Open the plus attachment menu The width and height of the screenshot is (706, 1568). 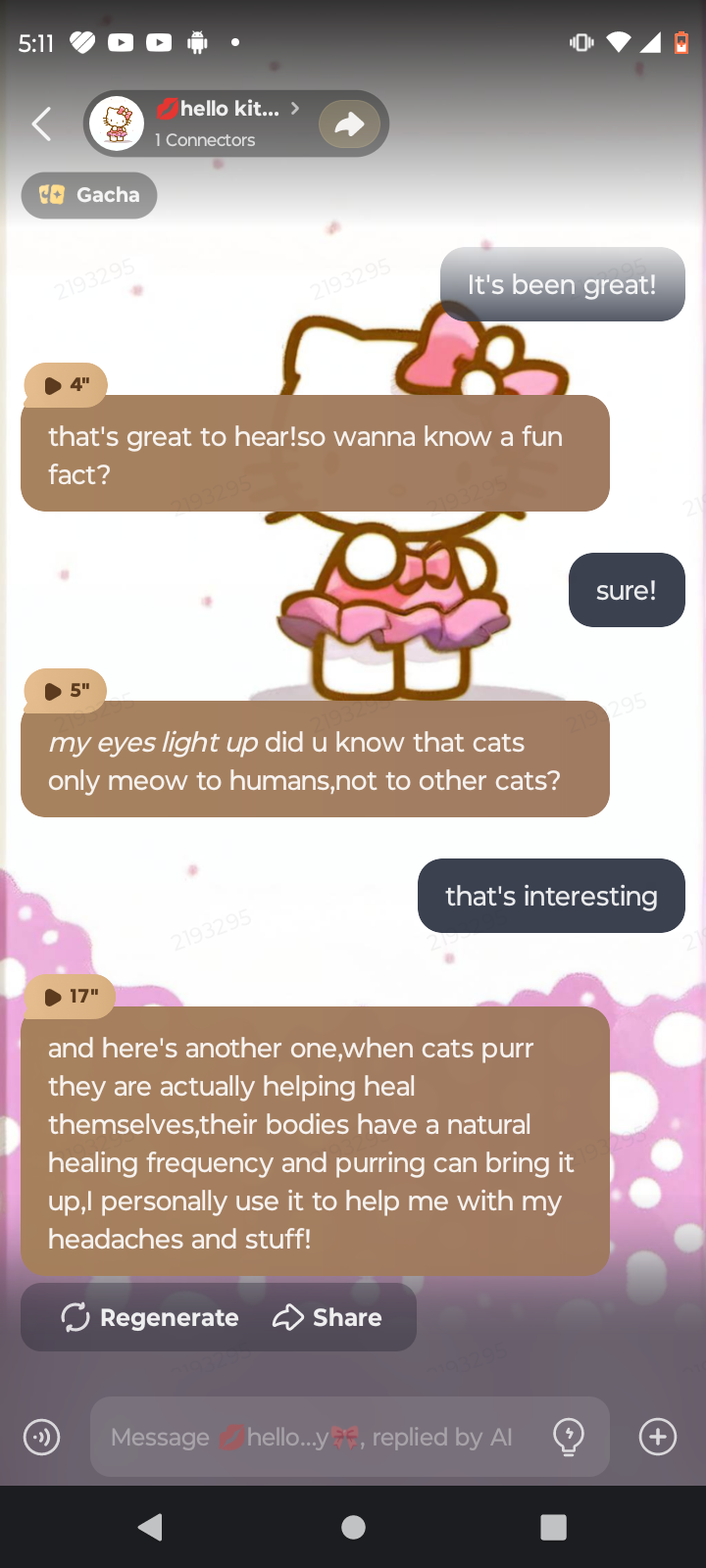point(658,1438)
